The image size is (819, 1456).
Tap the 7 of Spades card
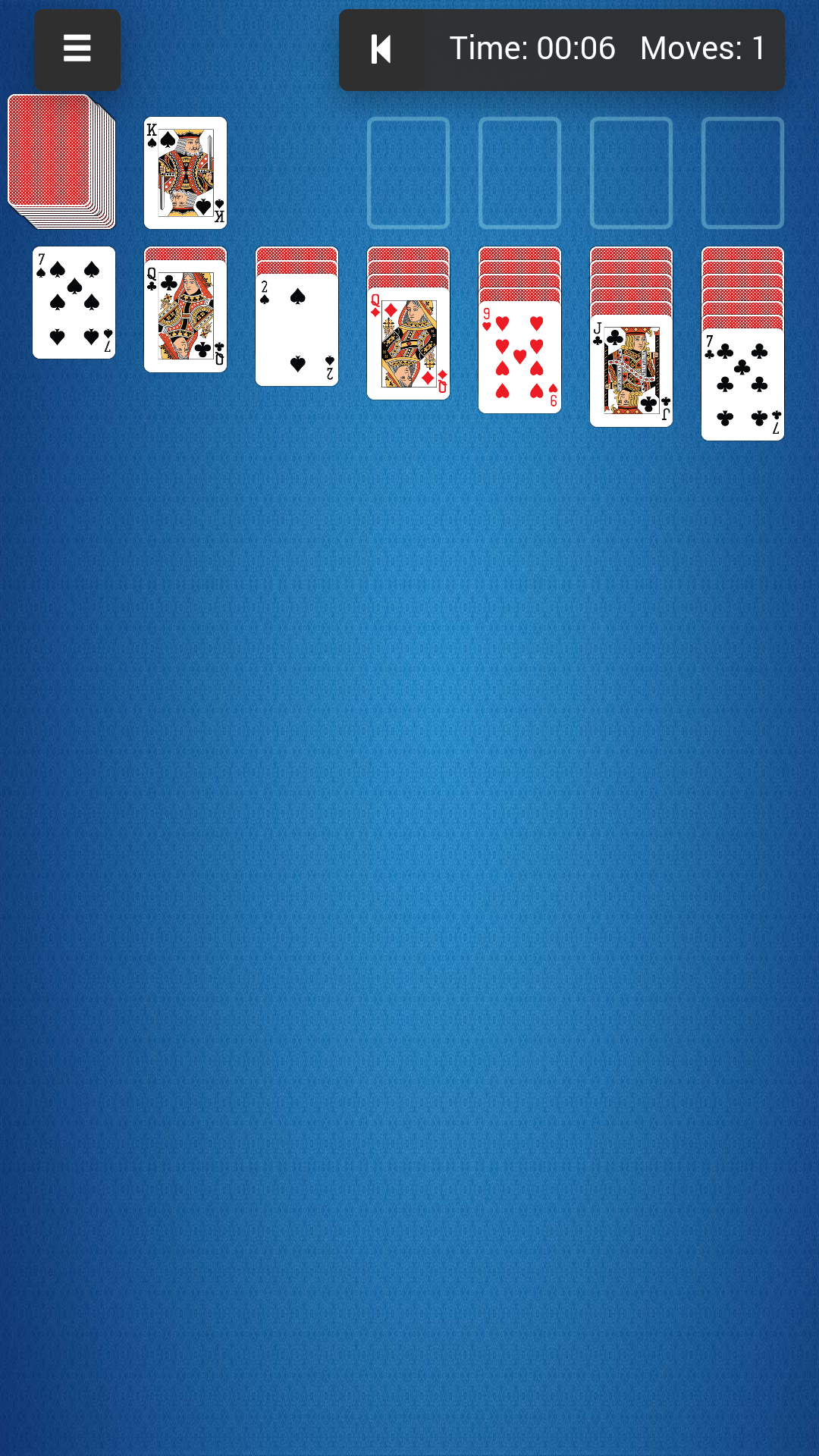pyautogui.click(x=74, y=303)
